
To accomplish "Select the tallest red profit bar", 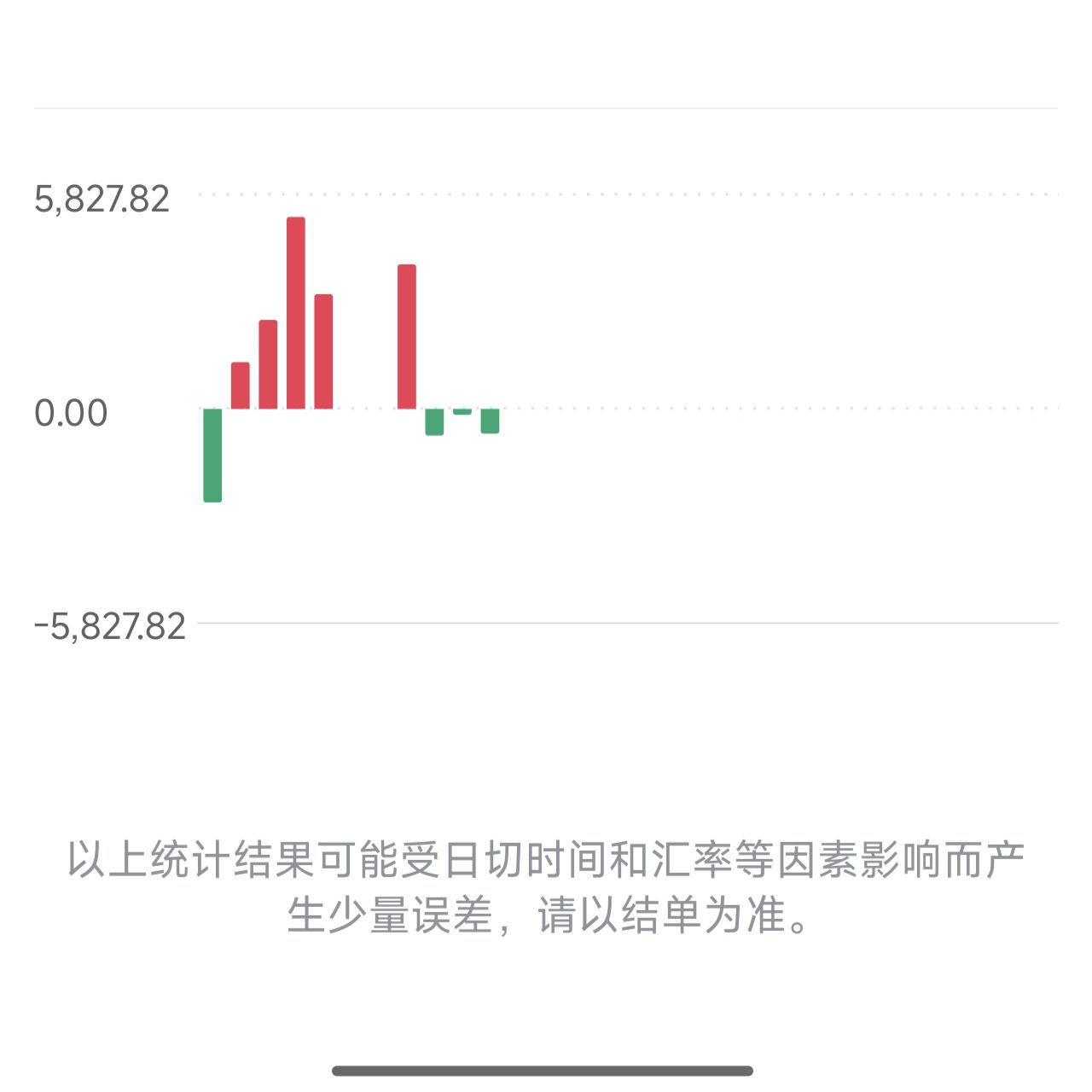I will 296,313.
